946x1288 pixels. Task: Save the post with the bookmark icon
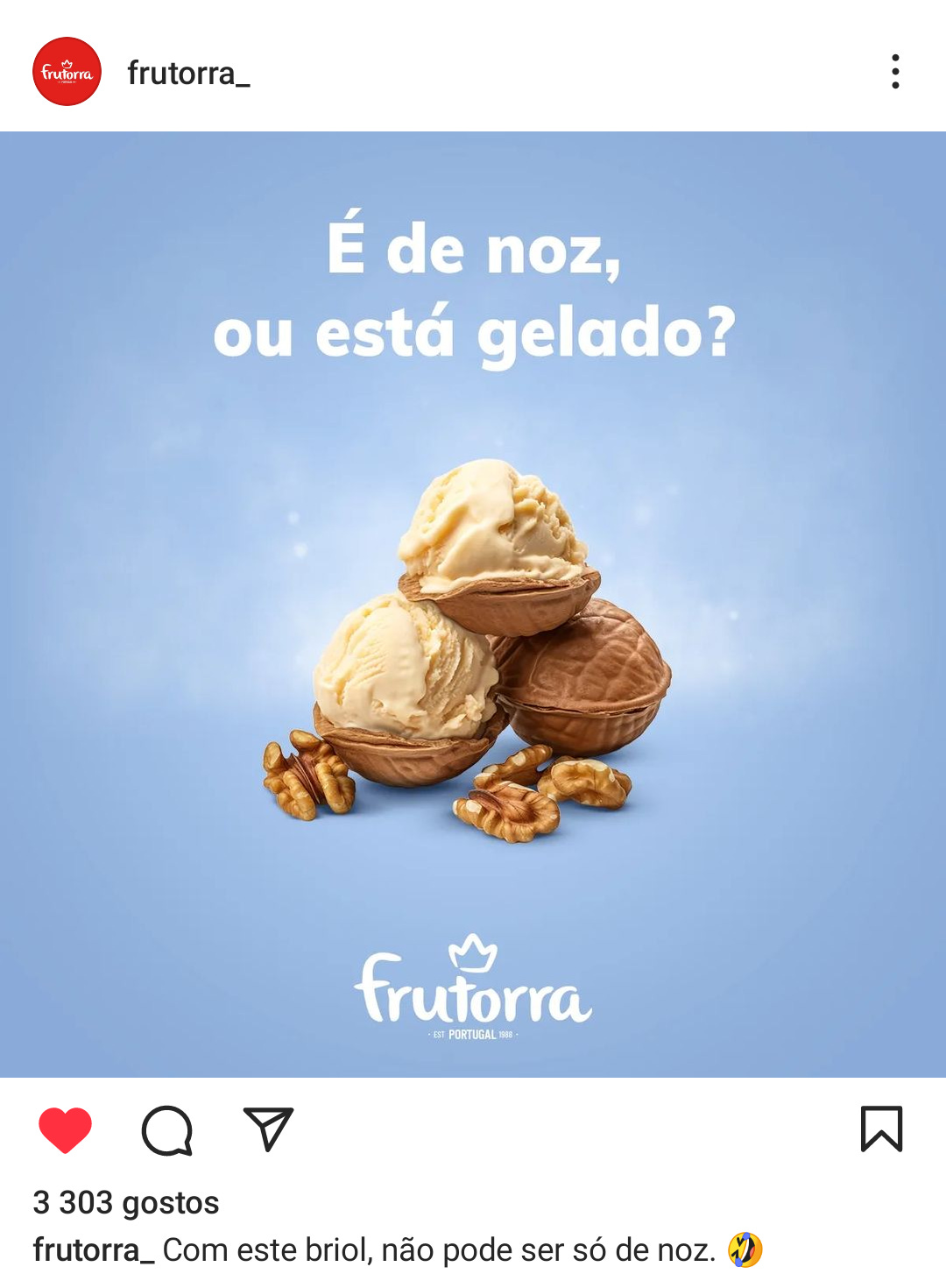click(x=881, y=1129)
